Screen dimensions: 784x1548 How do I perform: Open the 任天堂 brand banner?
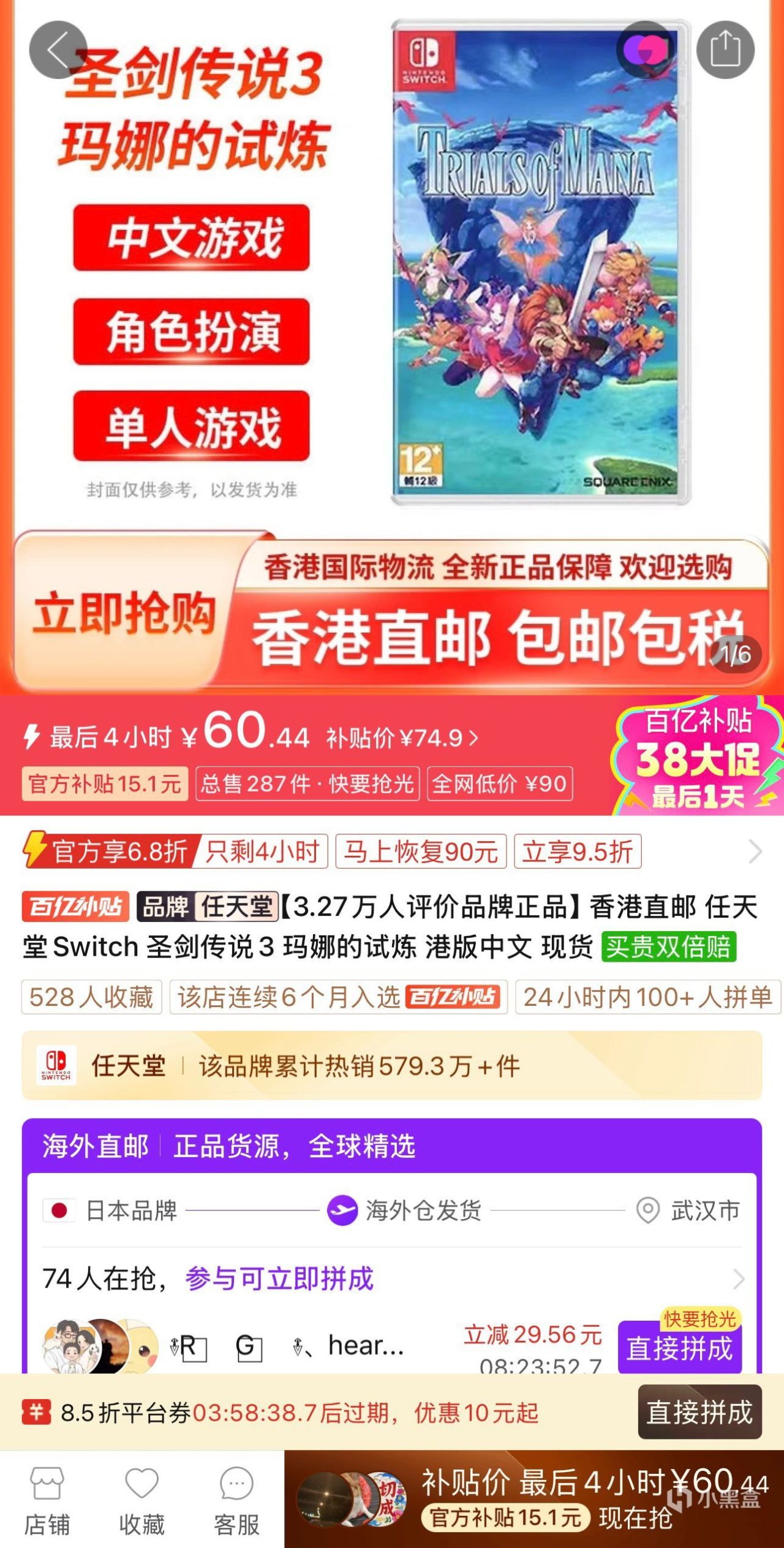pyautogui.click(x=392, y=1066)
